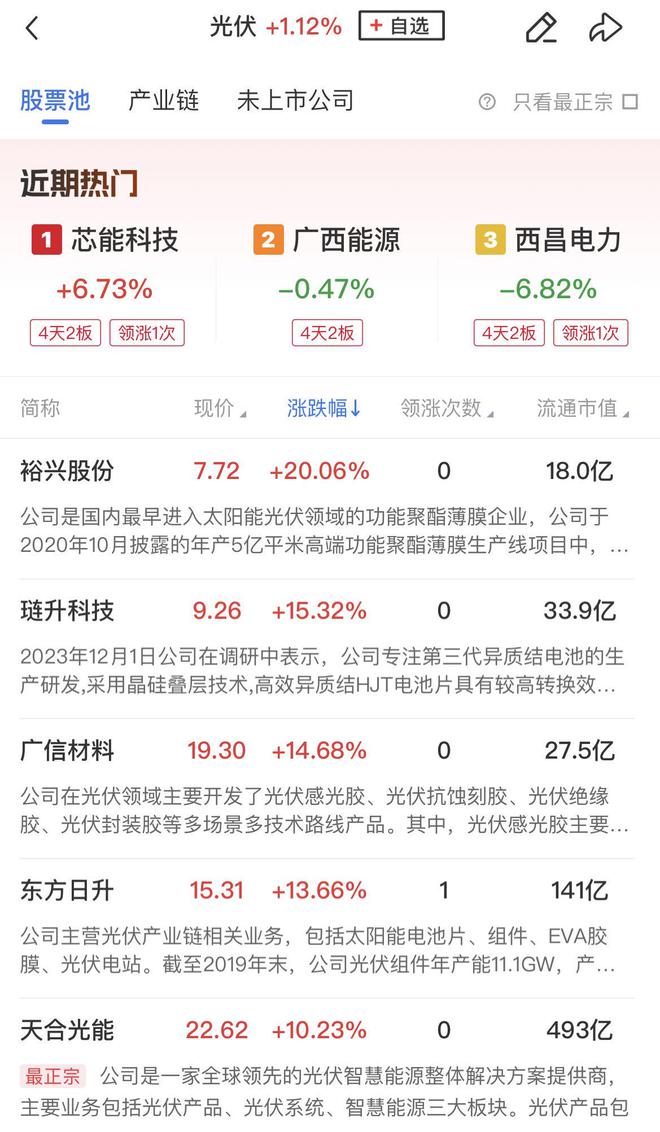Image resolution: width=660 pixels, height=1132 pixels.
Task: Open hot stock 芯能科技
Action: coord(107,240)
